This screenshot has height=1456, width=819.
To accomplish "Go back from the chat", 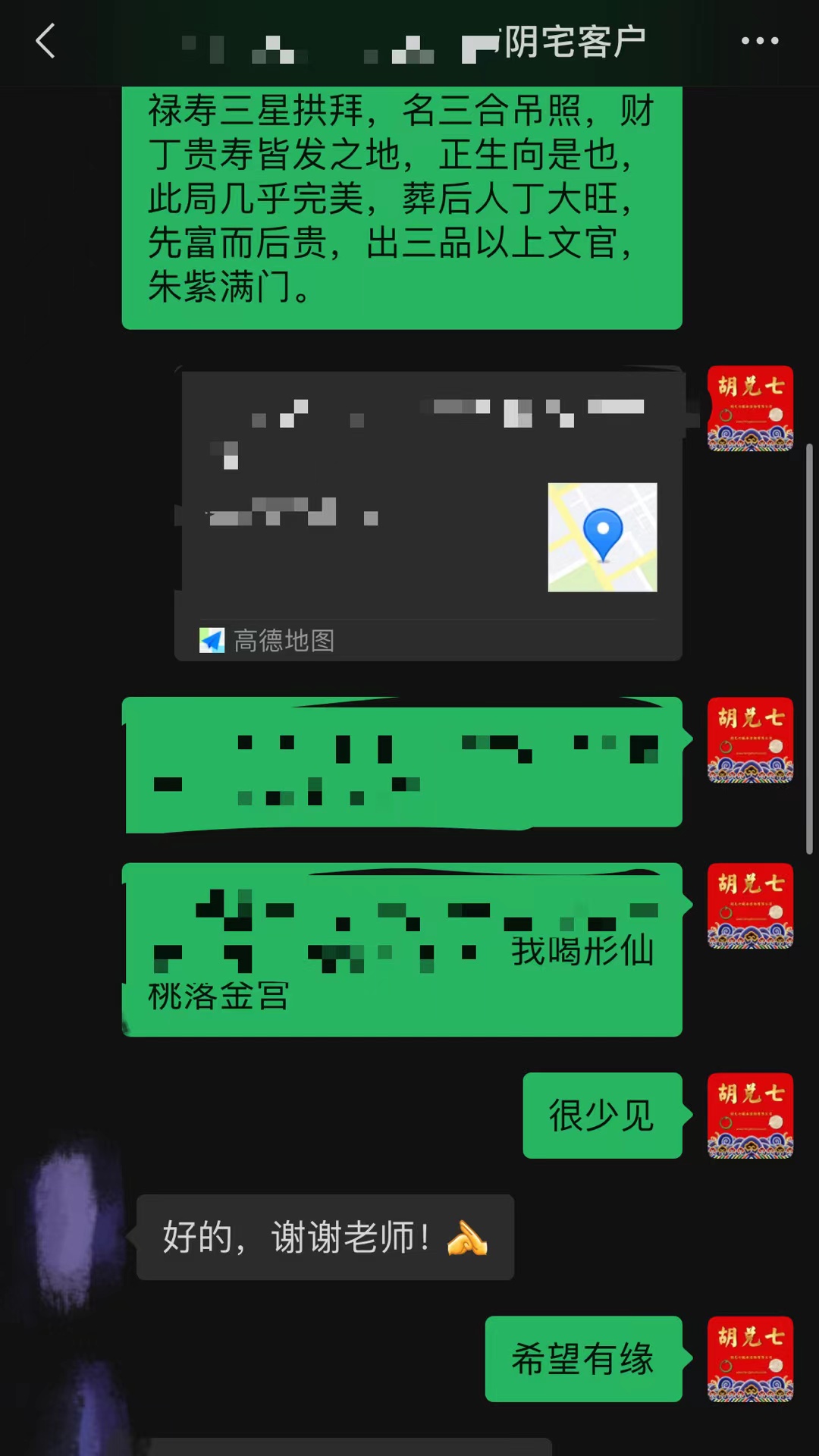I will [45, 41].
